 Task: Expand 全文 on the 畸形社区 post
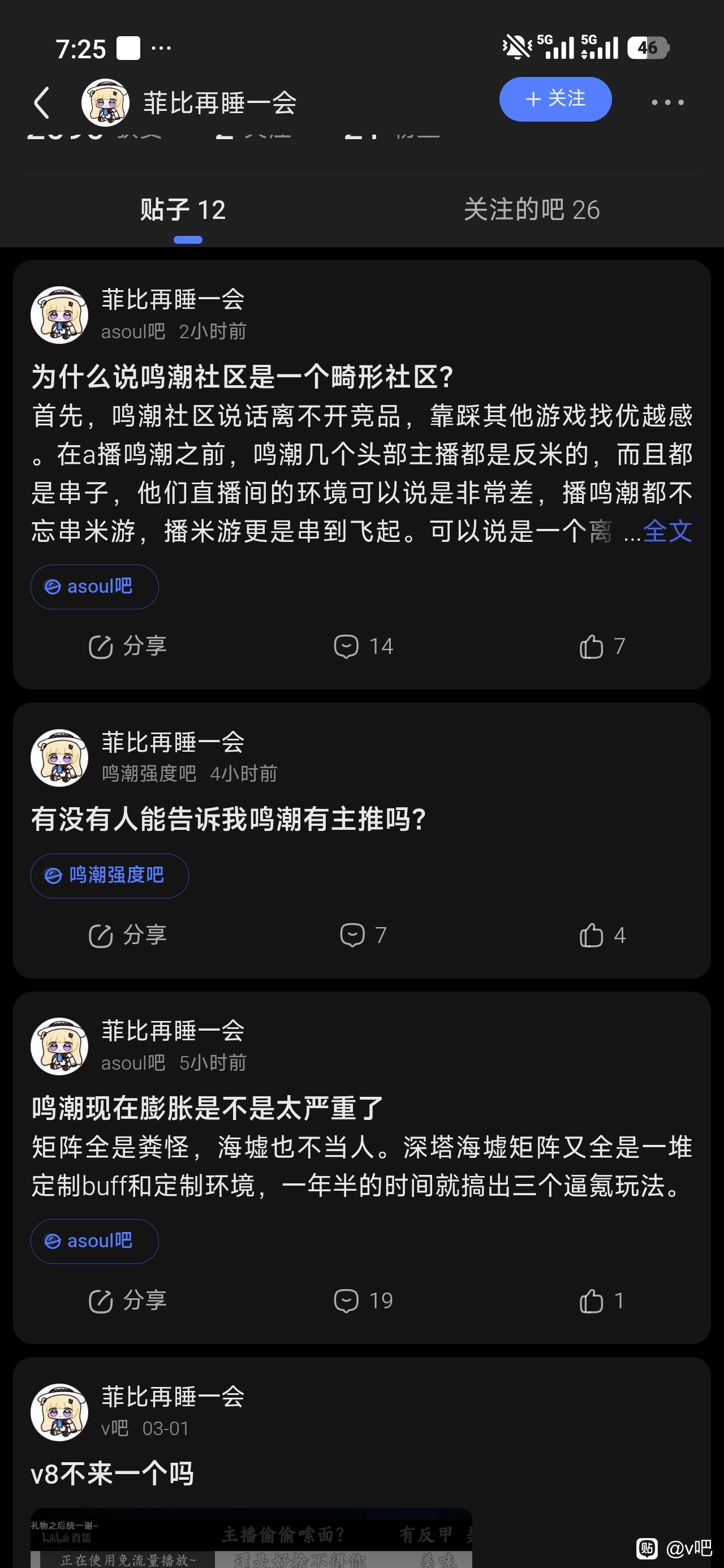tap(667, 531)
